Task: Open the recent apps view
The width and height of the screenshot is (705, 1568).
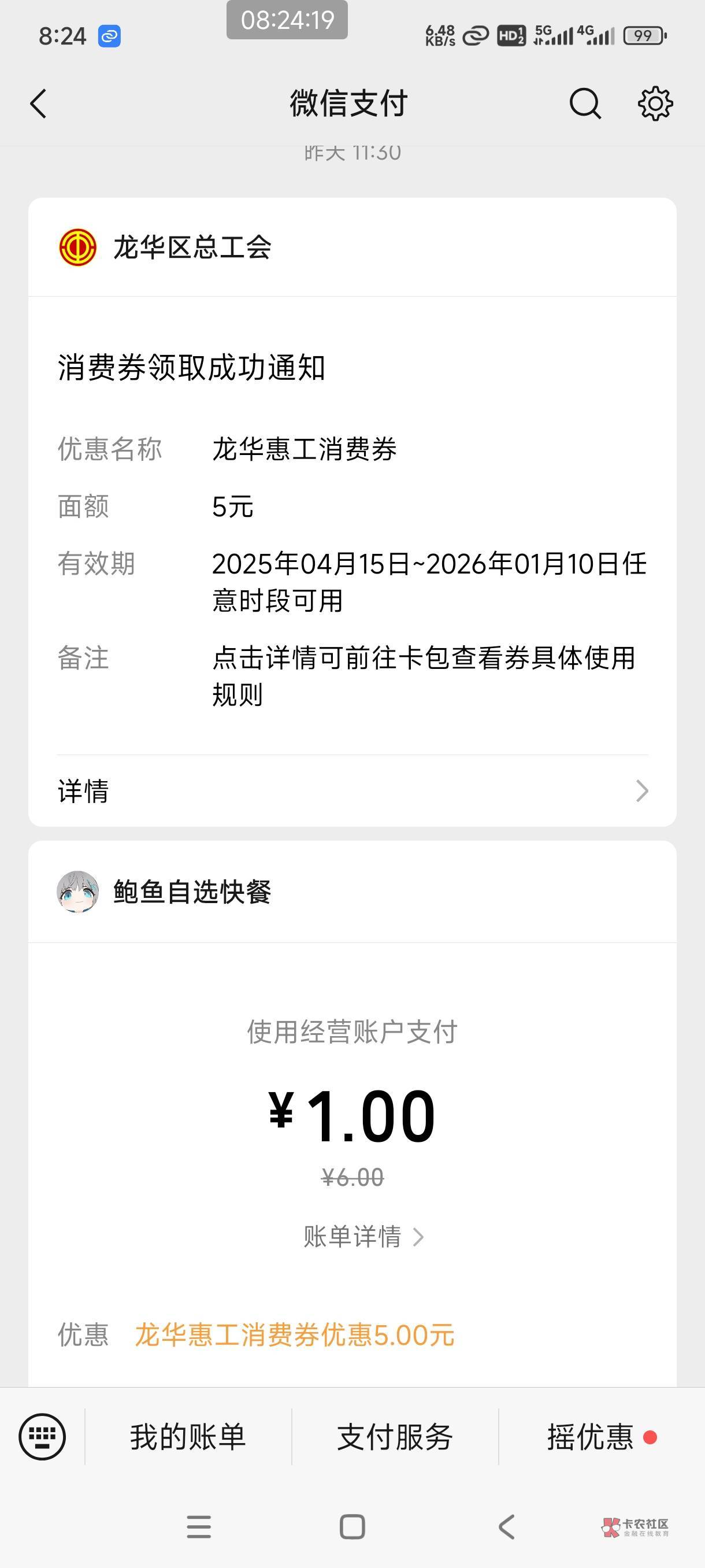Action: (198, 1526)
